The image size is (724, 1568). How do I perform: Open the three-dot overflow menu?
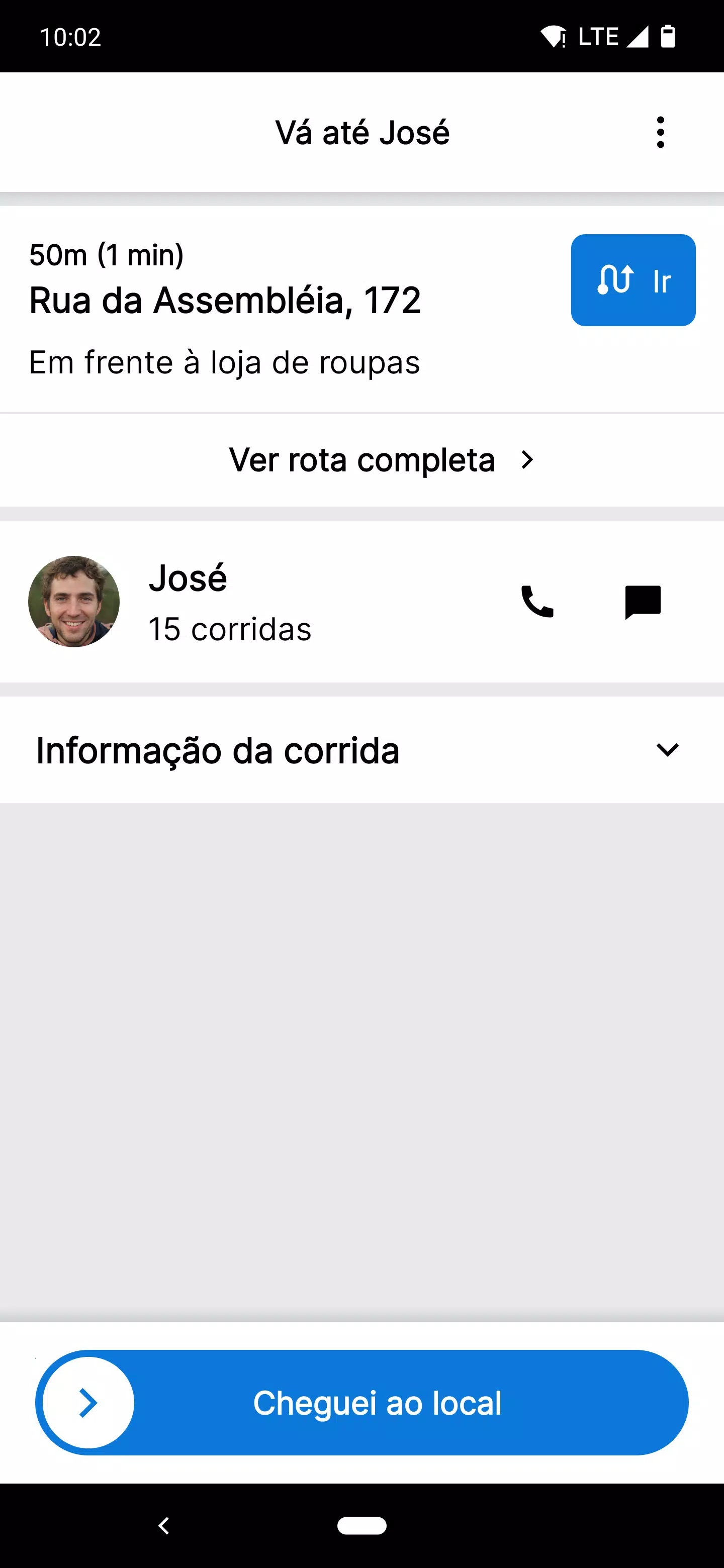pos(660,132)
